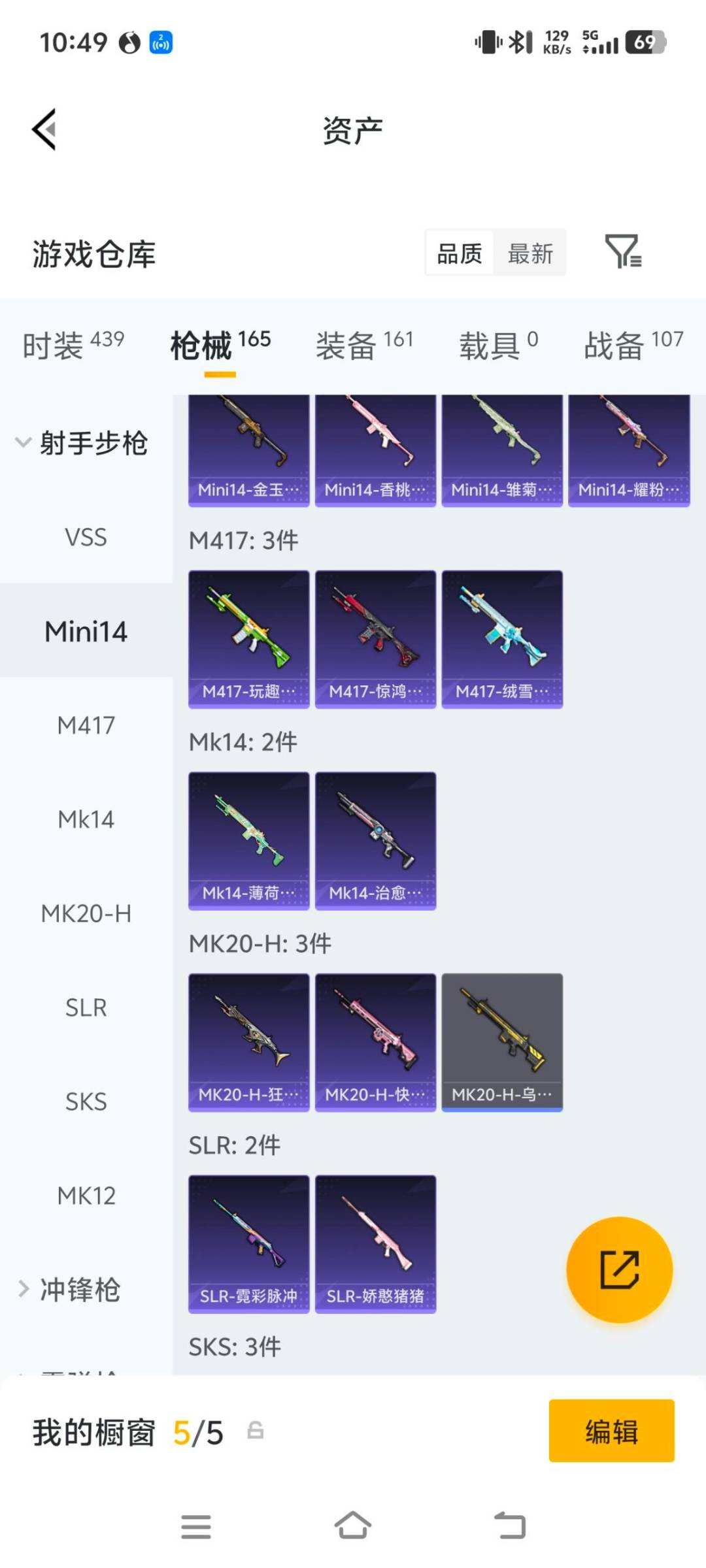This screenshot has width=706, height=1568.
Task: Switch to the 战备 tab
Action: coord(633,344)
